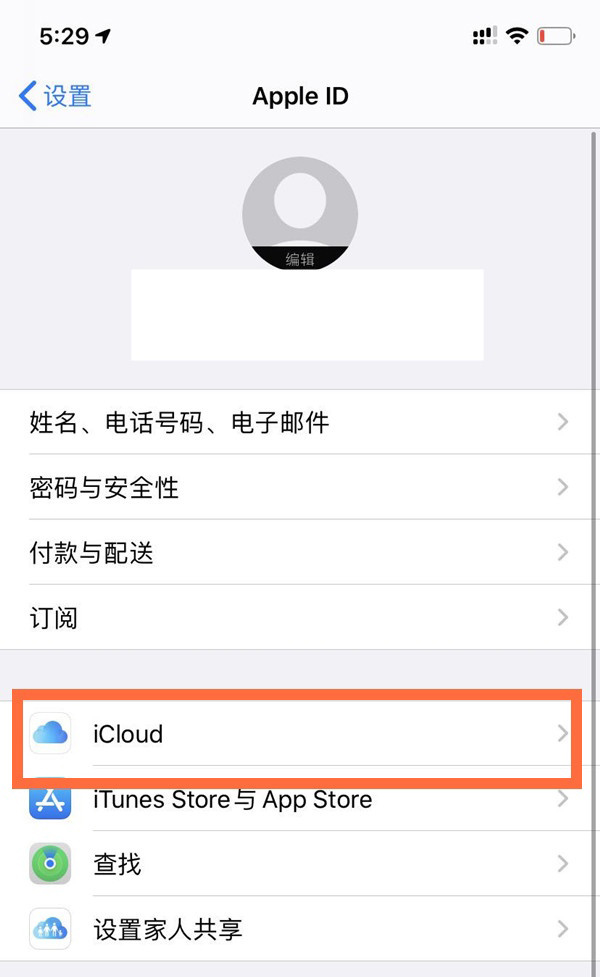
Task: Open iTunes Store 与 App Store
Action: [298, 800]
